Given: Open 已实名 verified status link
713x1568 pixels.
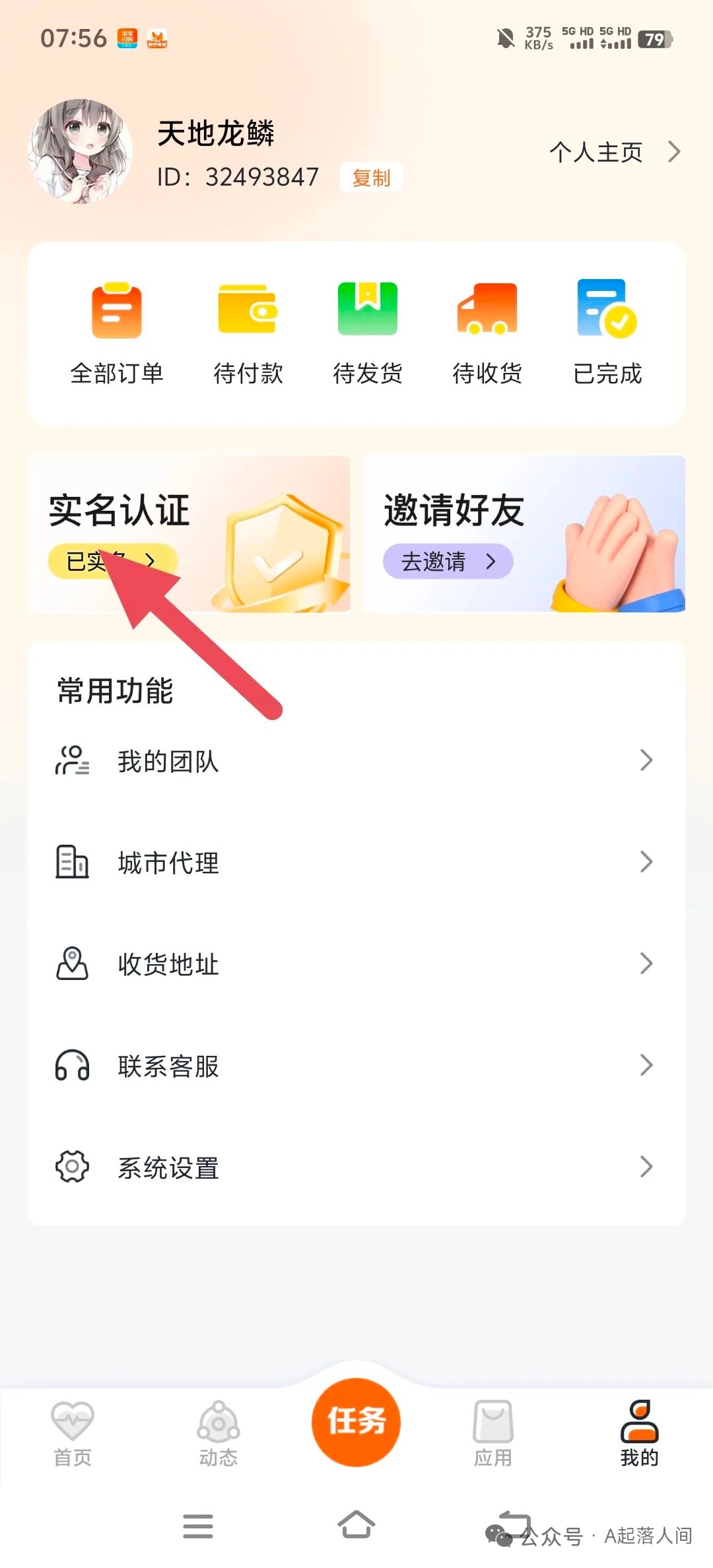Looking at the screenshot, I should coord(111,560).
